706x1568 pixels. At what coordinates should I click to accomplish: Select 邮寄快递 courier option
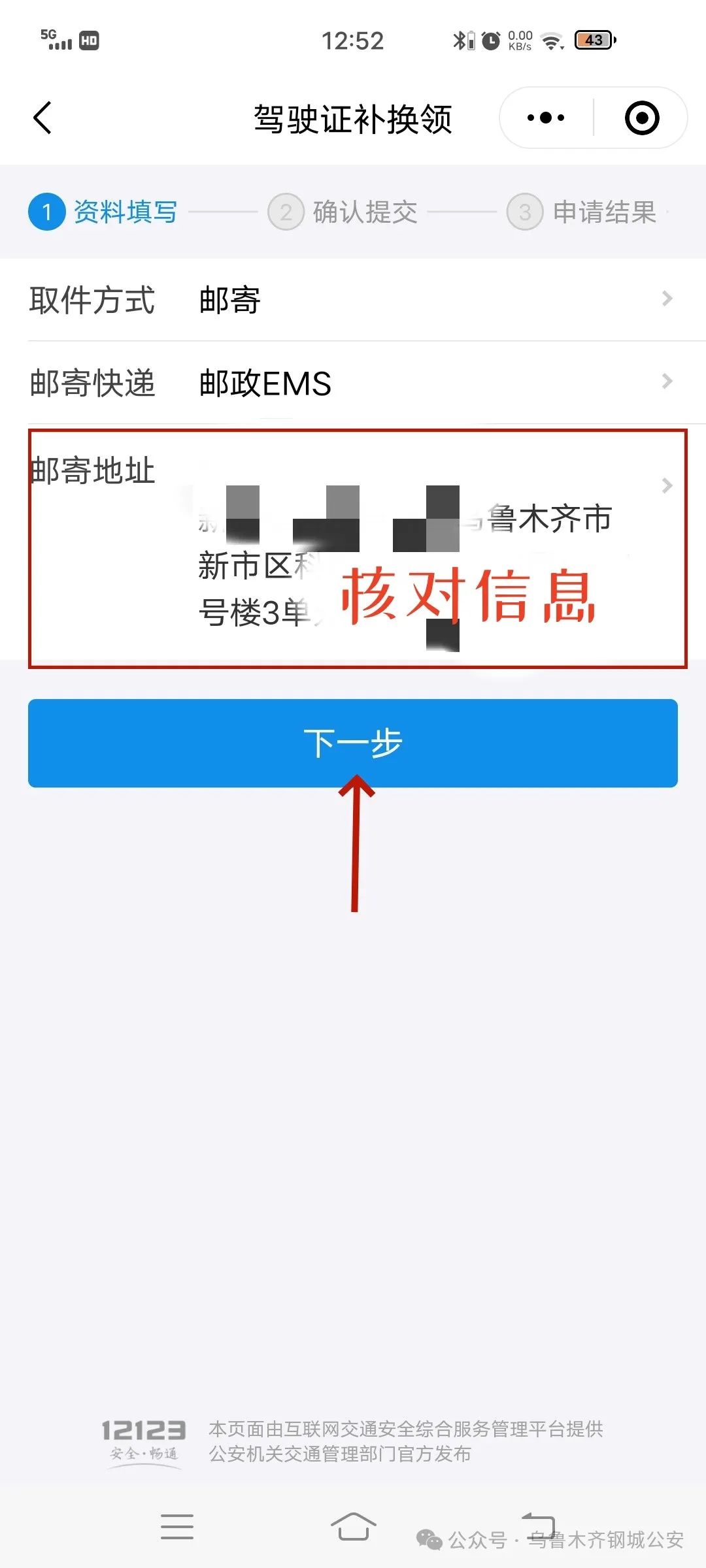353,383
